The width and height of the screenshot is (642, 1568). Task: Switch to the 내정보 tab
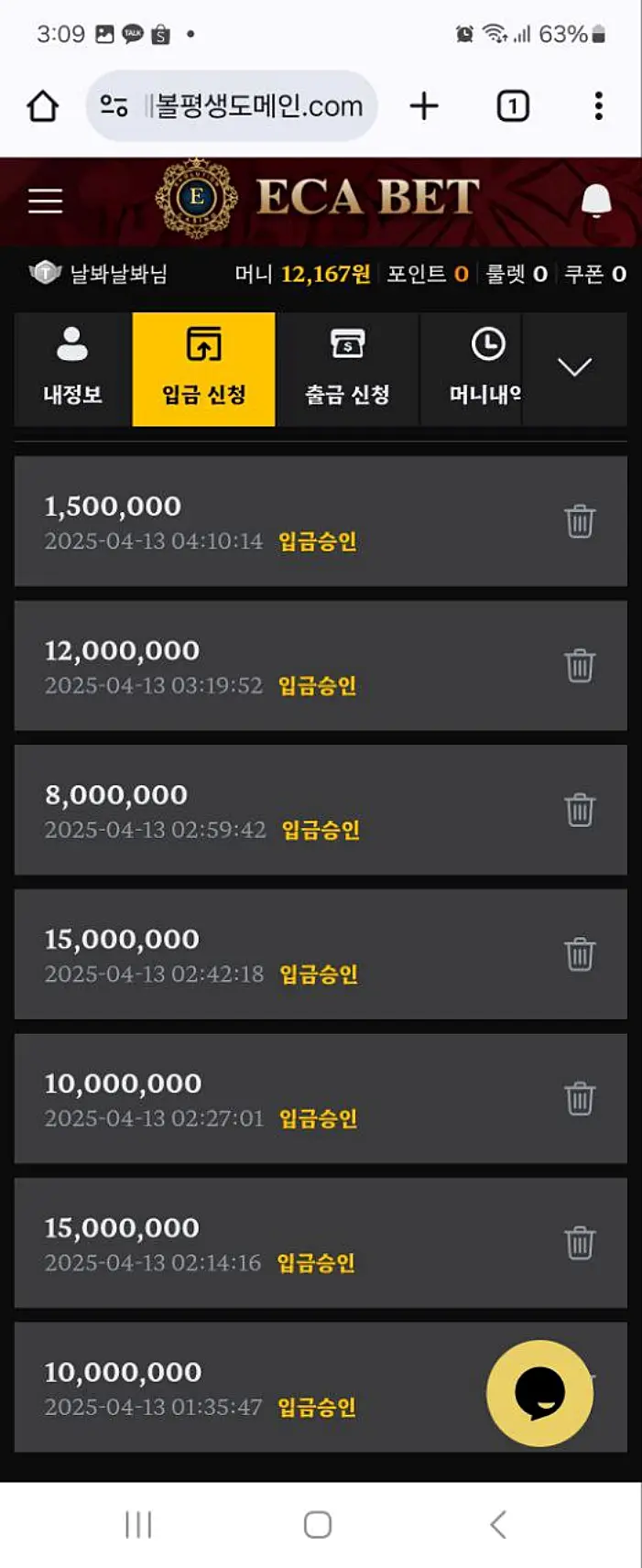coord(72,368)
